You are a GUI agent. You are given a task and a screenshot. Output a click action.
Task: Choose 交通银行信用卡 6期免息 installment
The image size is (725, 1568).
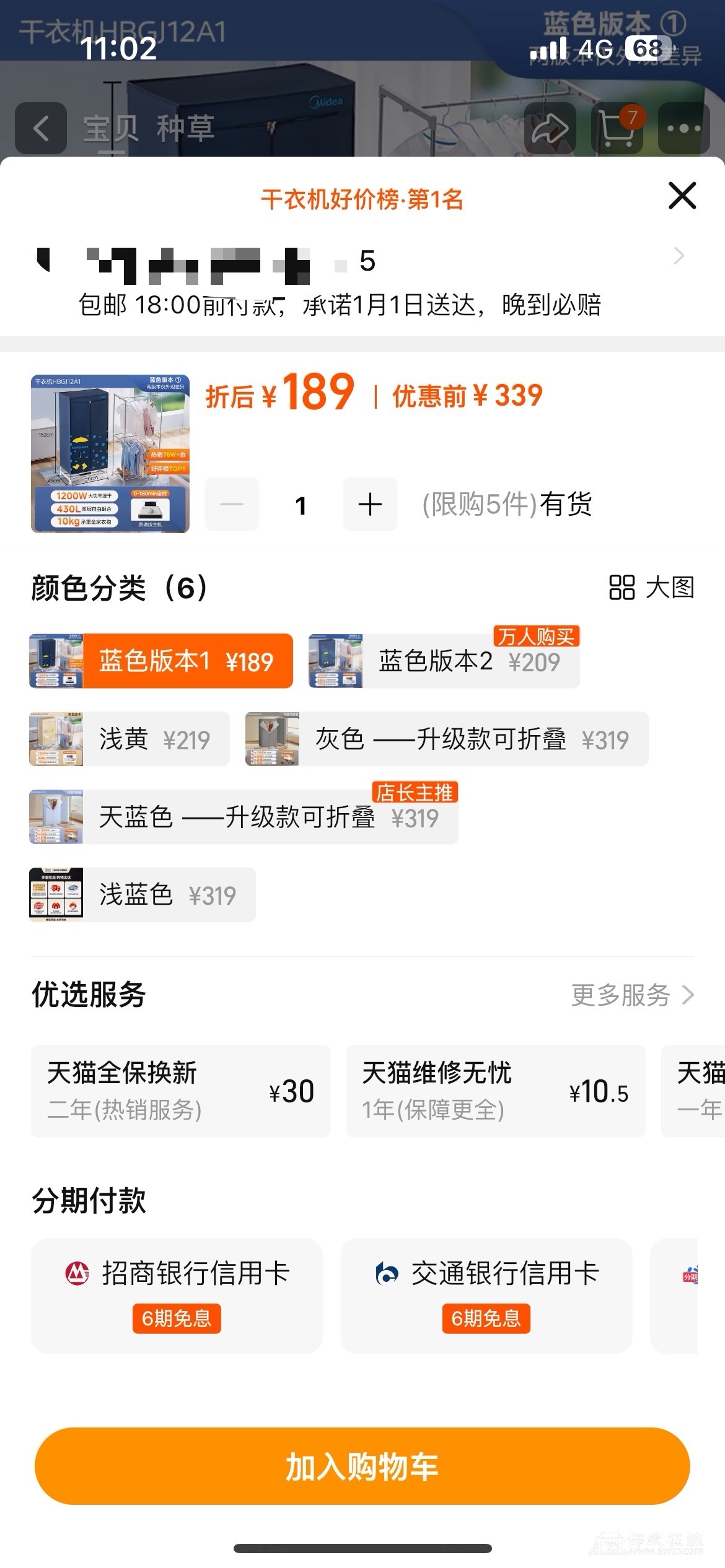(486, 1296)
